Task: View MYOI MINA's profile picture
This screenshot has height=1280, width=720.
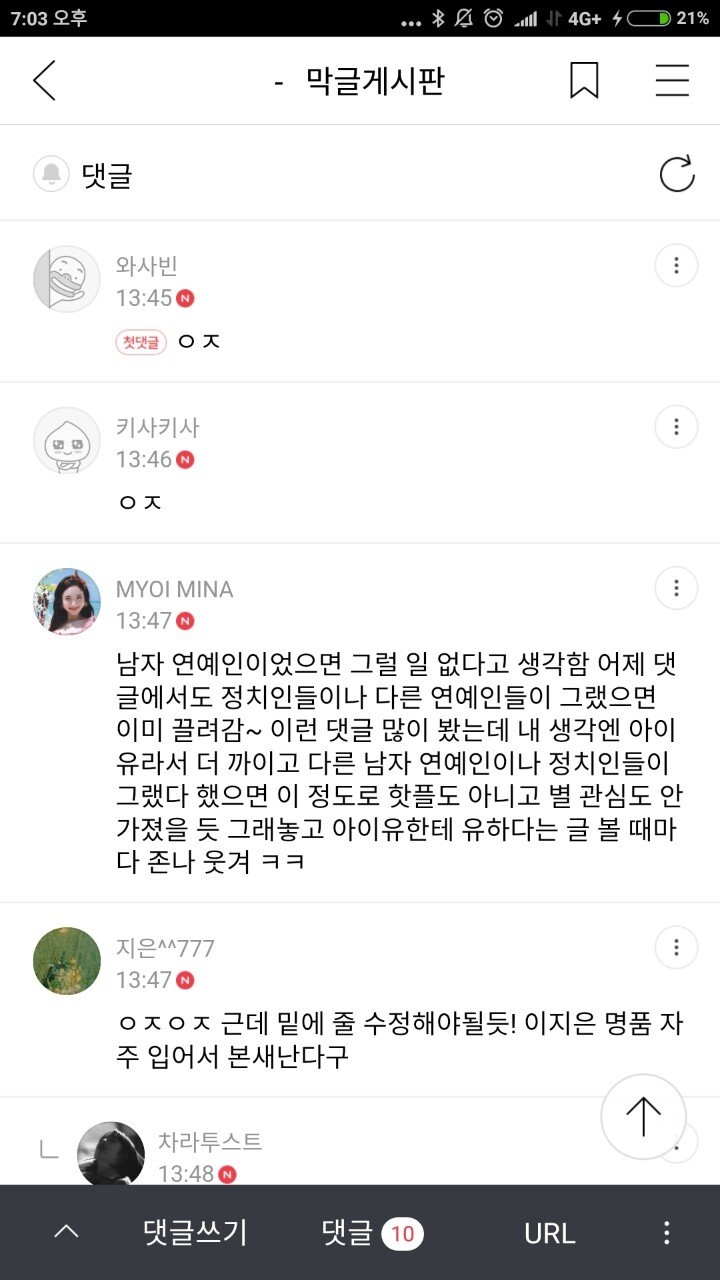Action: click(67, 602)
